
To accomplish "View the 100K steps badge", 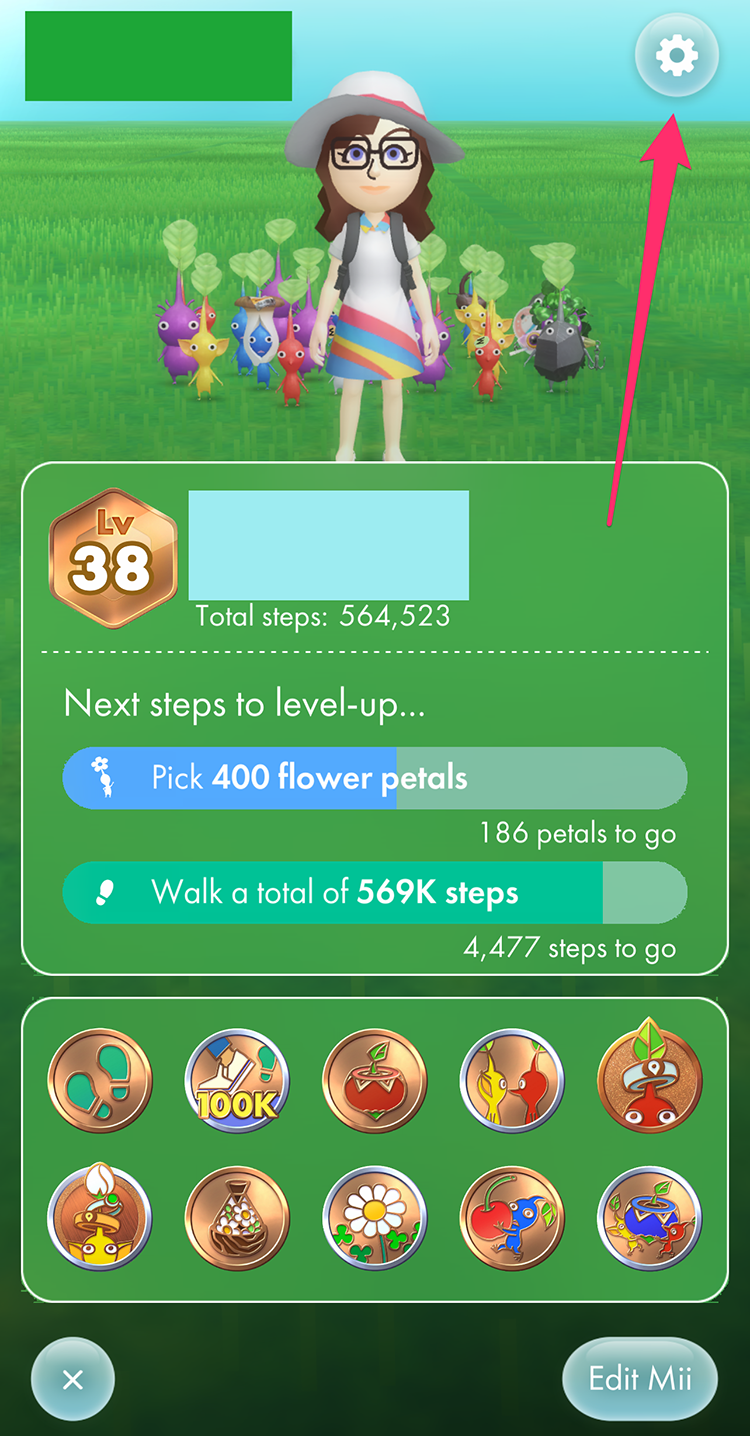I will click(x=237, y=1081).
